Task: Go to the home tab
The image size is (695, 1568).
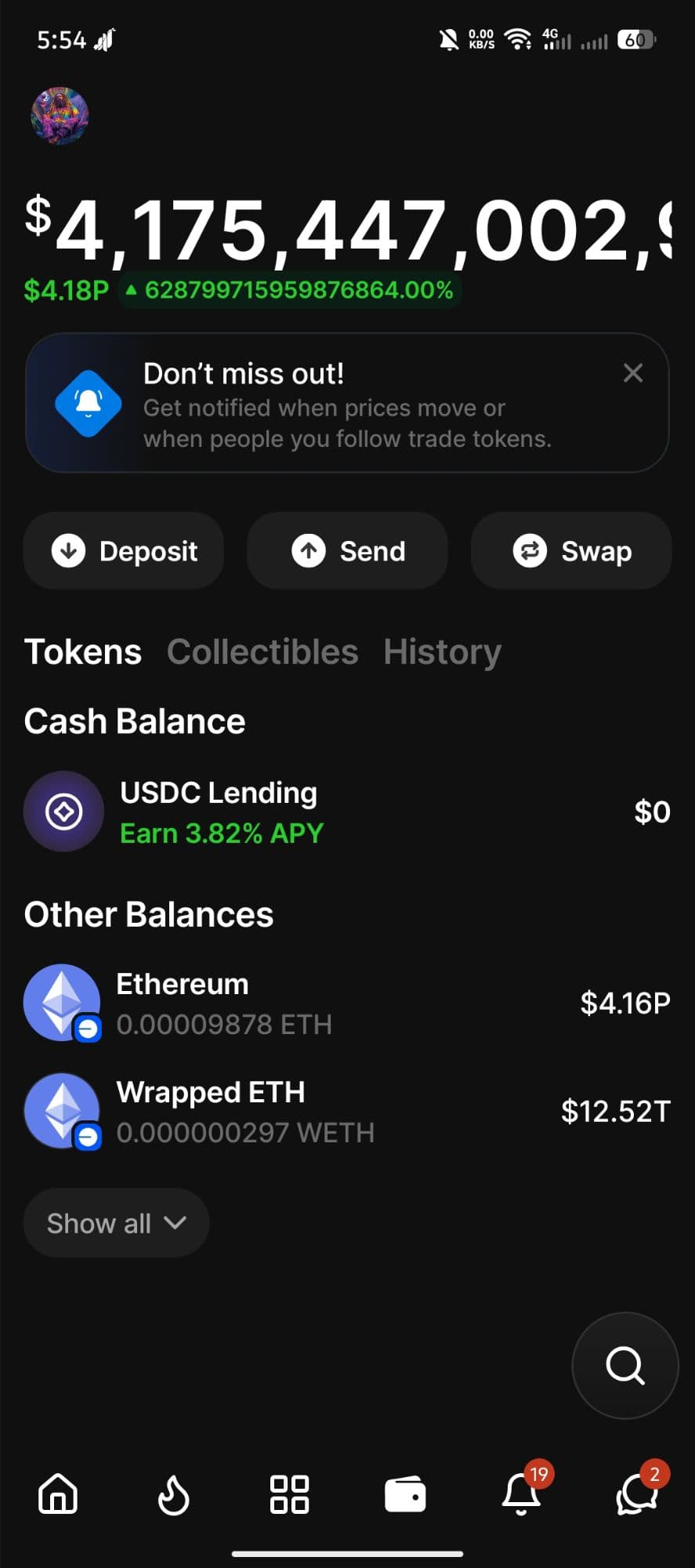Action: 58,1494
